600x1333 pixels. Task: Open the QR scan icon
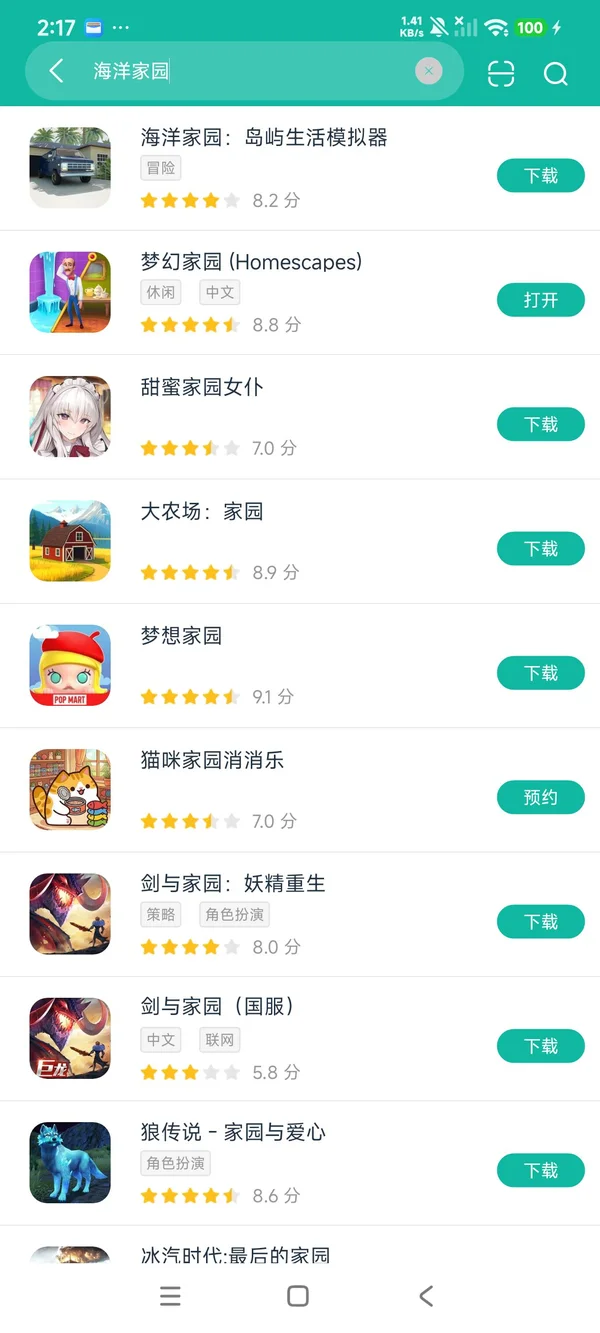[501, 73]
